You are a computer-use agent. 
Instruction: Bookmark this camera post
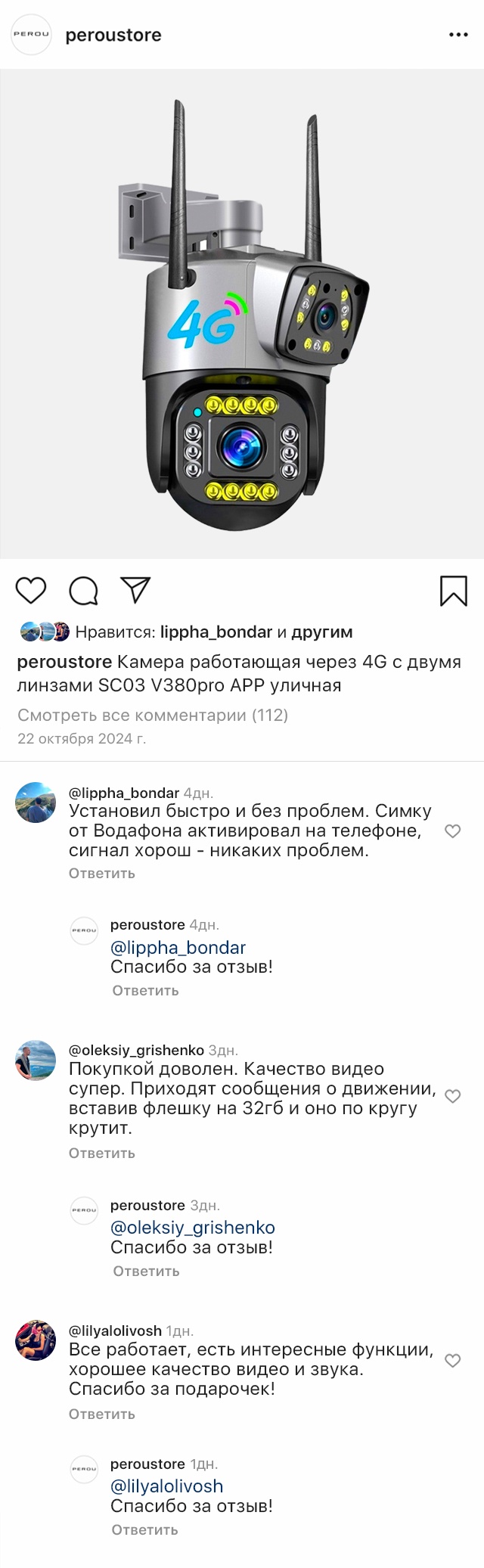[454, 591]
